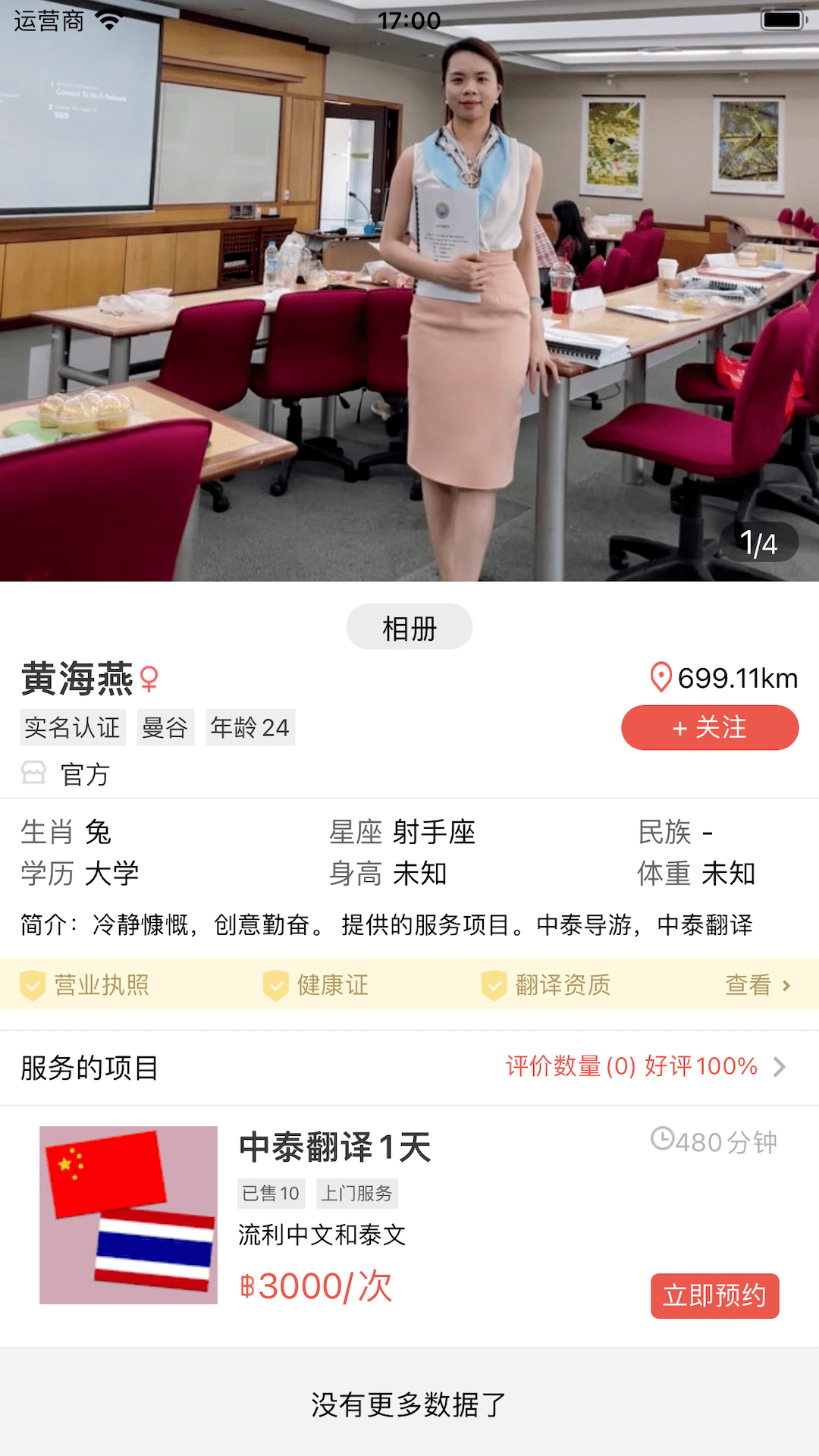Follow the user via +关注 button

pyautogui.click(x=709, y=726)
